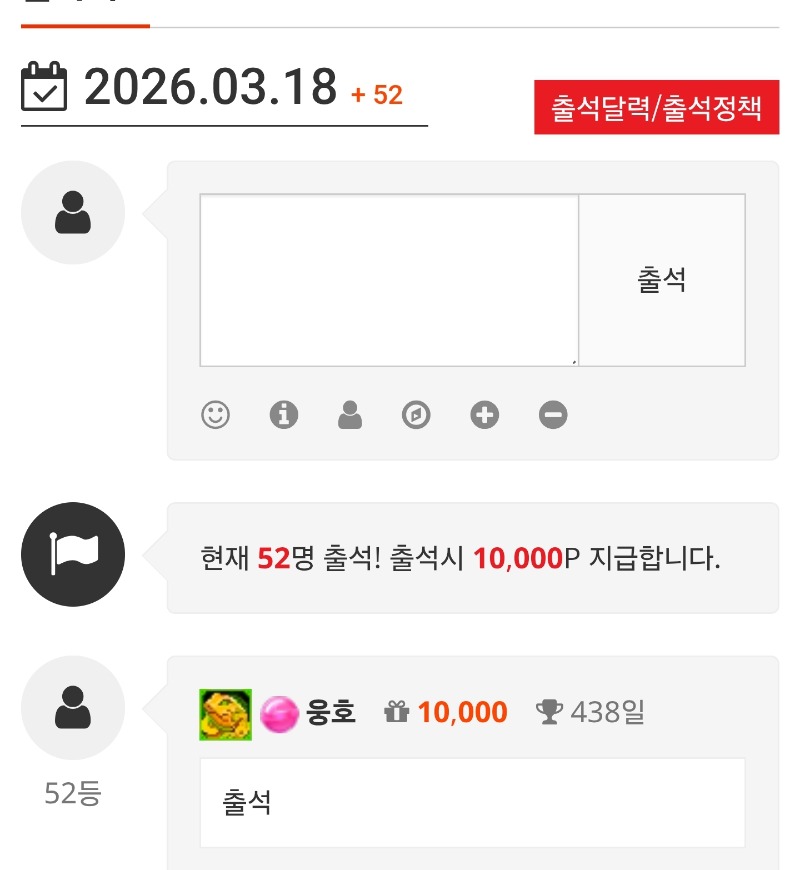The width and height of the screenshot is (800, 870).
Task: Tap the plus icon to enlarge the box
Action: [x=485, y=415]
